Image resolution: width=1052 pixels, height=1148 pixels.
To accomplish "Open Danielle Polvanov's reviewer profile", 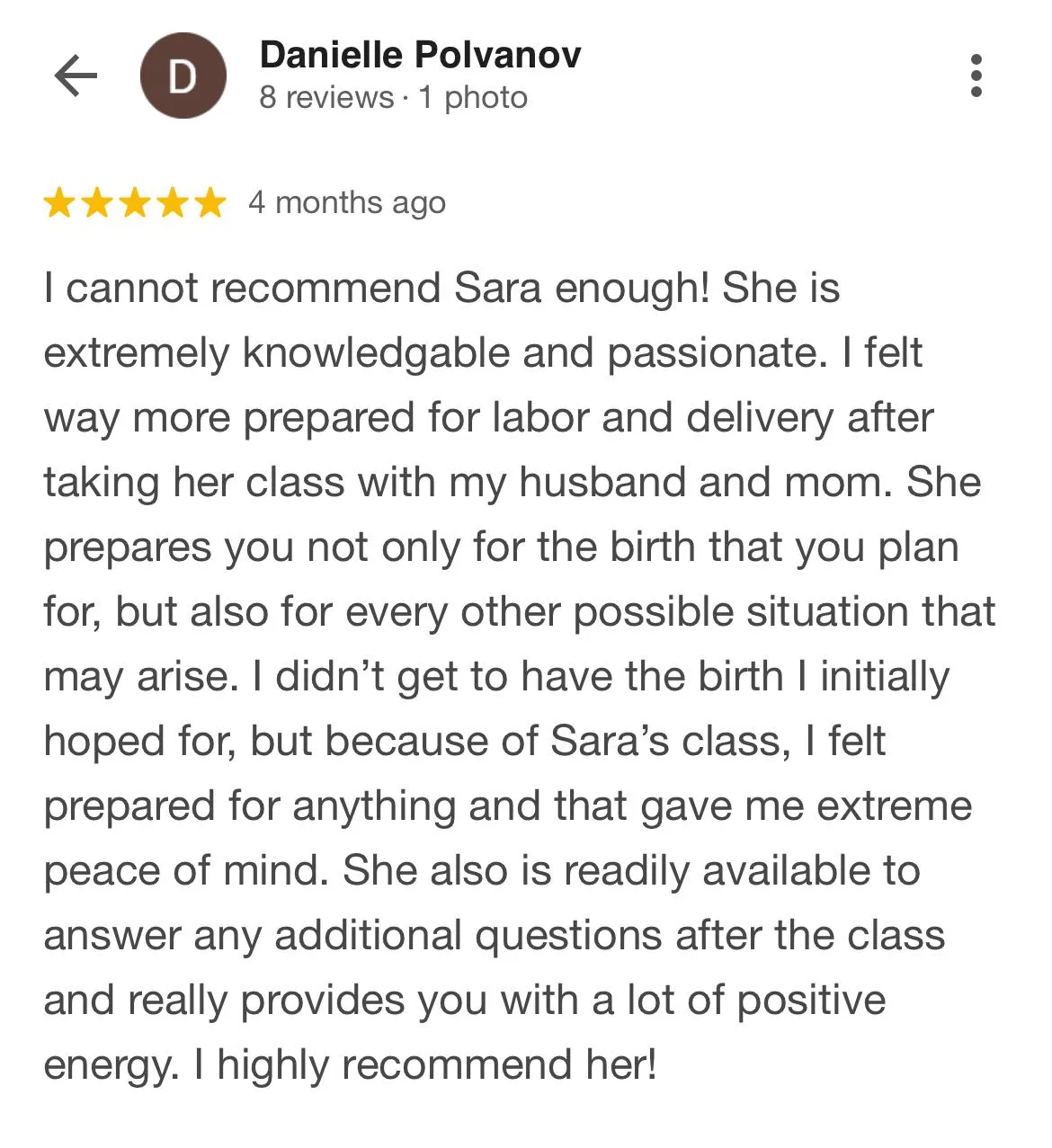I will 419,56.
